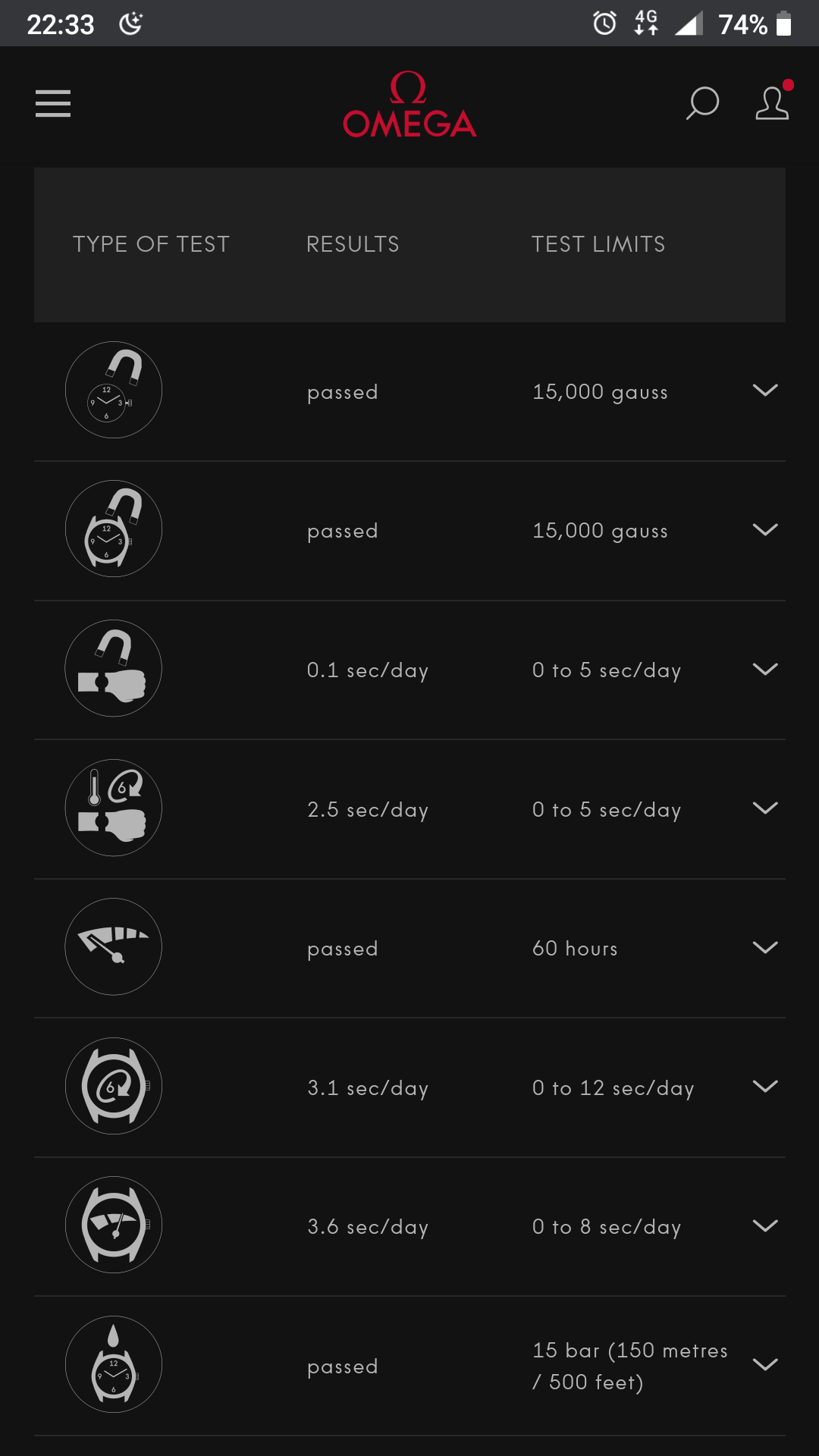Expand the 60 hours power reserve row

[x=765, y=948]
